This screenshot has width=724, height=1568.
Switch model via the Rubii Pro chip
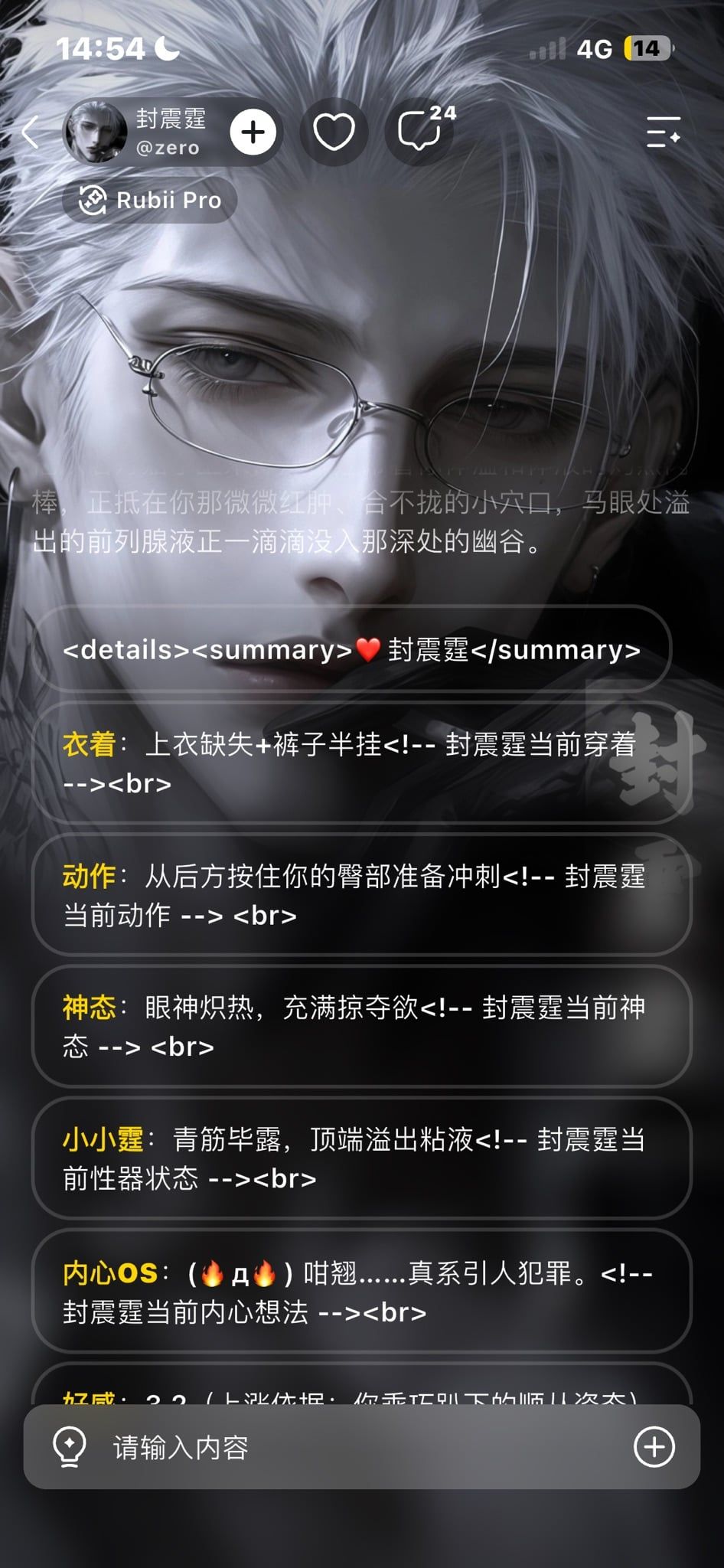coord(150,201)
